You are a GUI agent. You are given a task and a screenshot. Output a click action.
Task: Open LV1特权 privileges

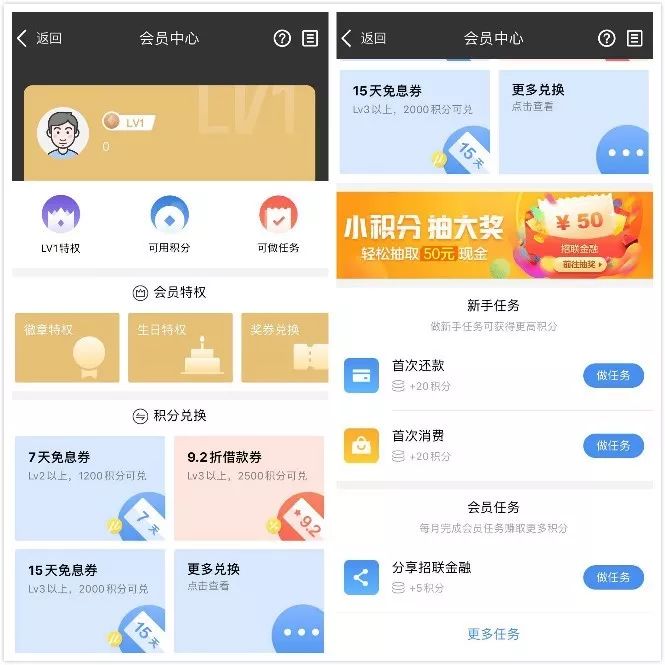(x=61, y=224)
